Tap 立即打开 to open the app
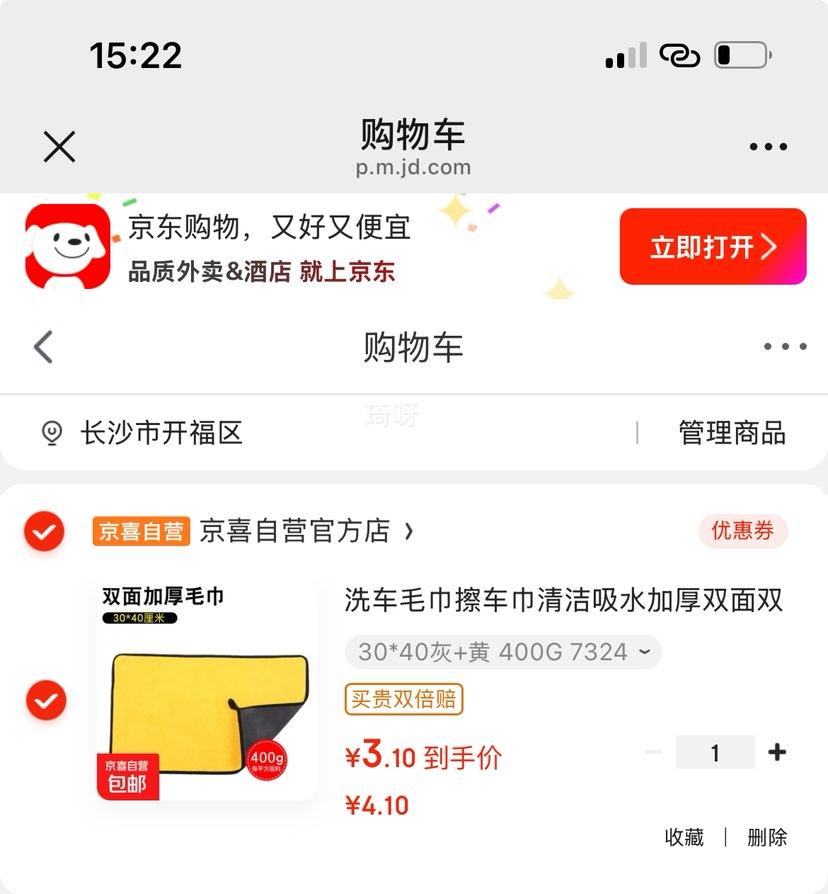This screenshot has height=894, width=828. click(712, 245)
